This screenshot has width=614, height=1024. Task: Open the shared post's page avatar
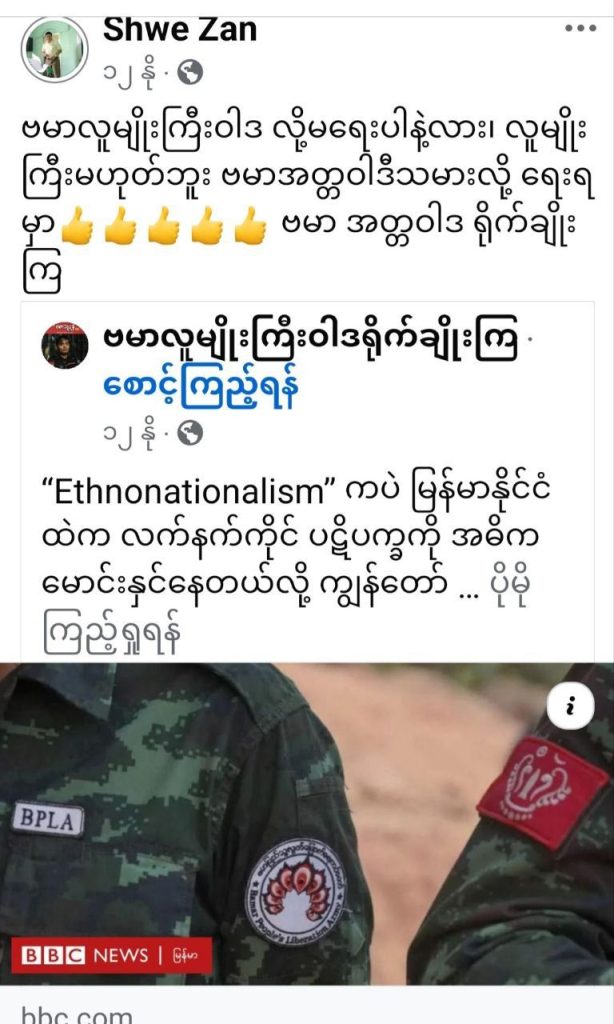(64, 345)
